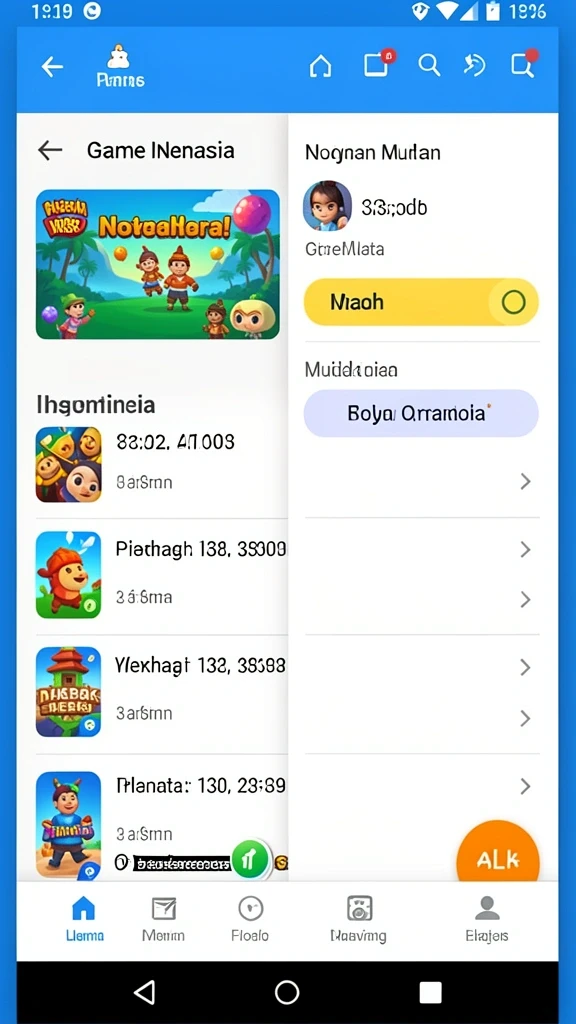Open the Wexhagt game row
The image size is (576, 1024).
tap(161, 692)
